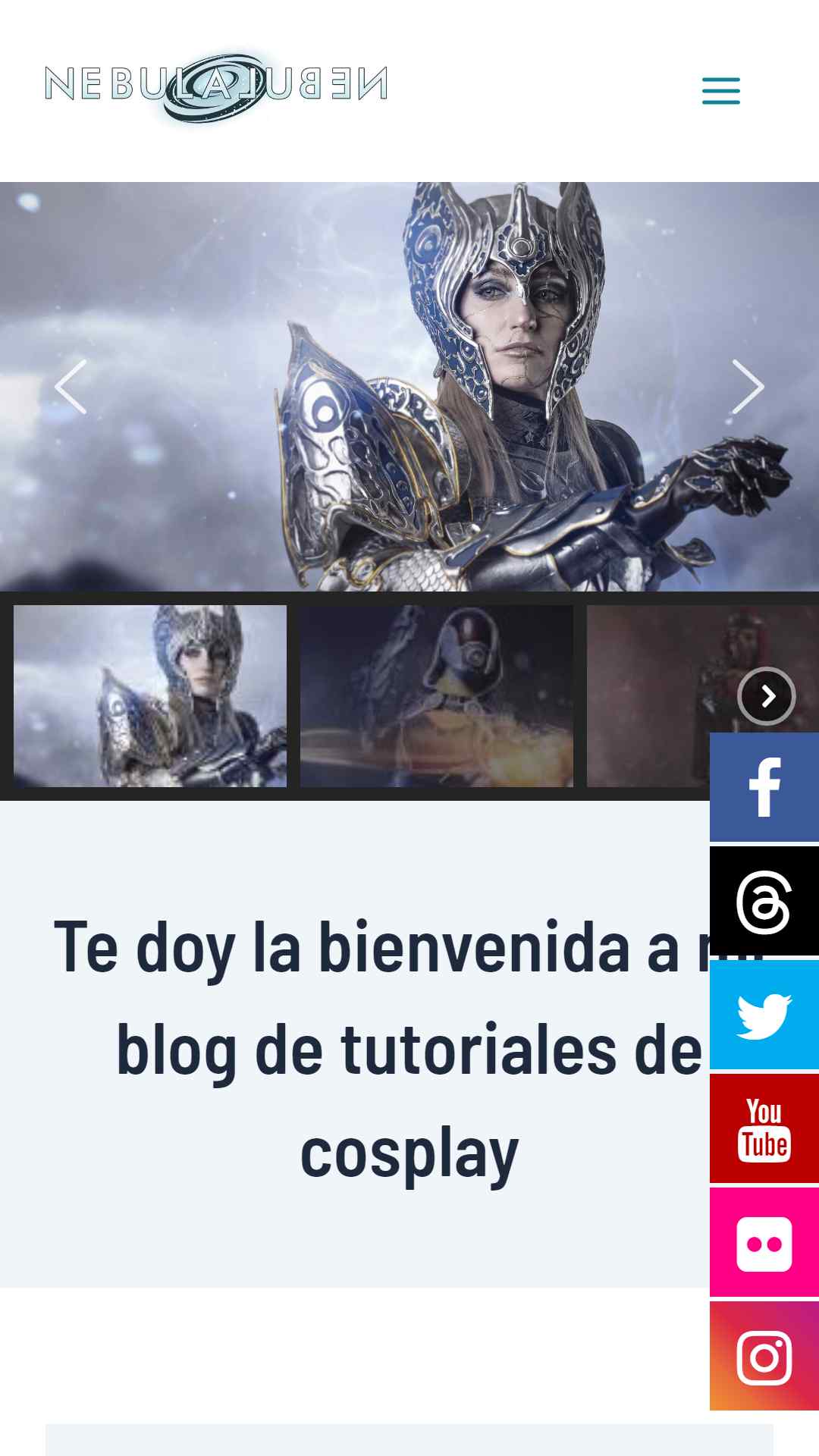Open the Flickr gallery link

click(x=764, y=1244)
